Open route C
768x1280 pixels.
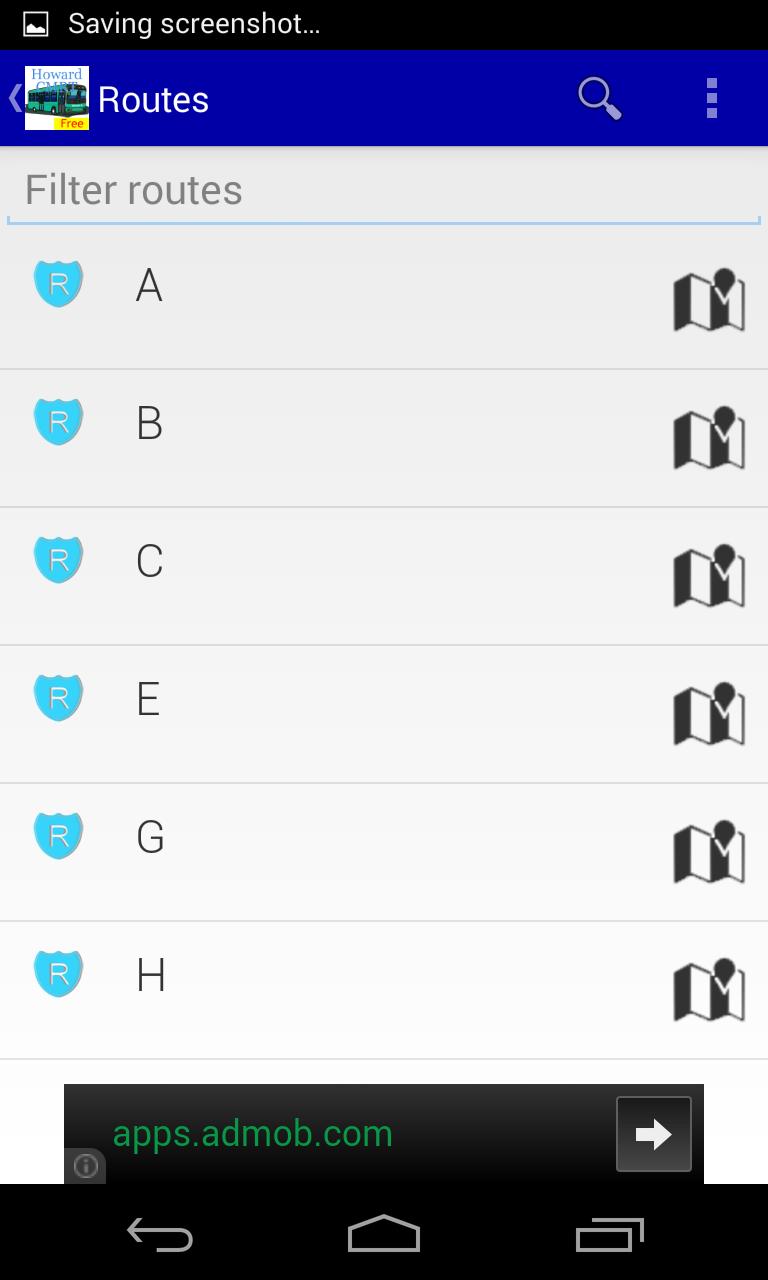pos(300,574)
